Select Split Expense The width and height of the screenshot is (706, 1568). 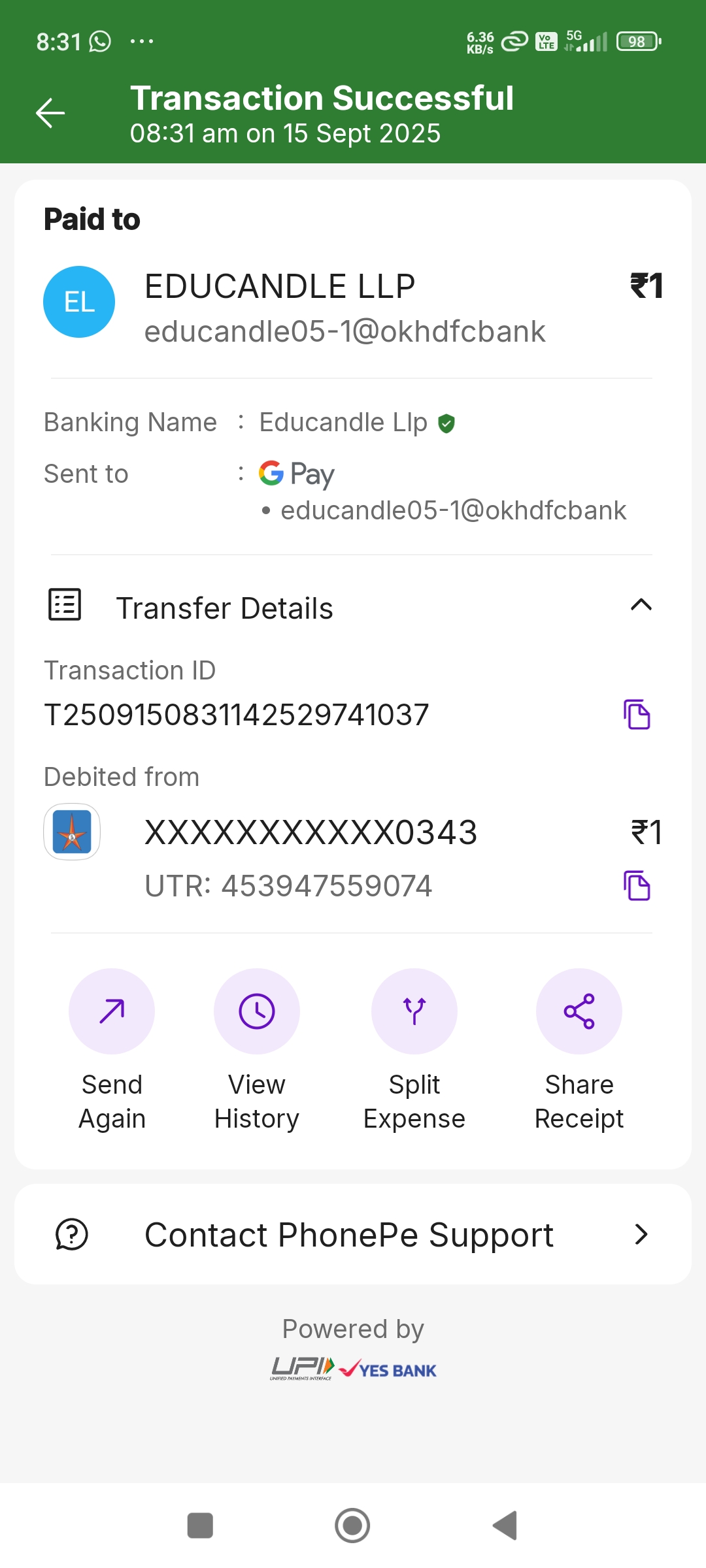point(414,1012)
